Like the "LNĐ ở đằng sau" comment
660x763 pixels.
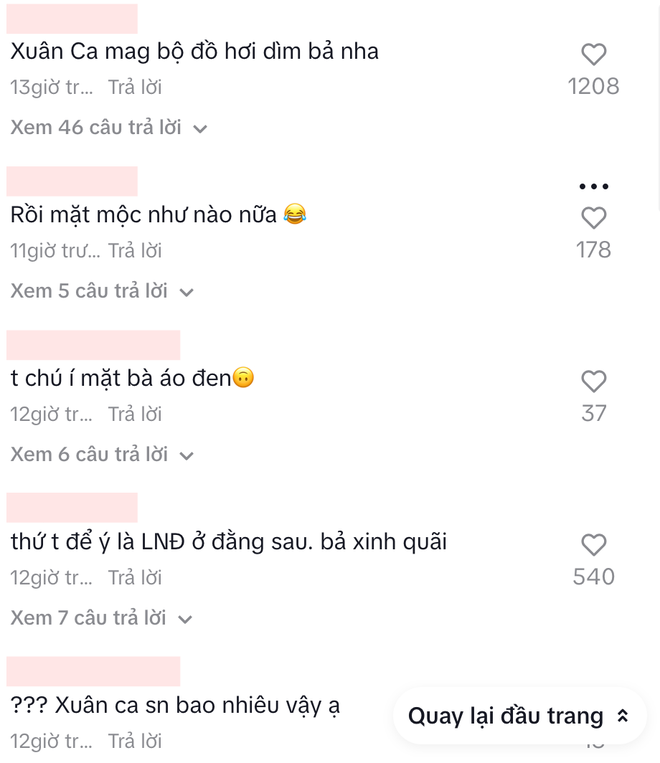(594, 544)
